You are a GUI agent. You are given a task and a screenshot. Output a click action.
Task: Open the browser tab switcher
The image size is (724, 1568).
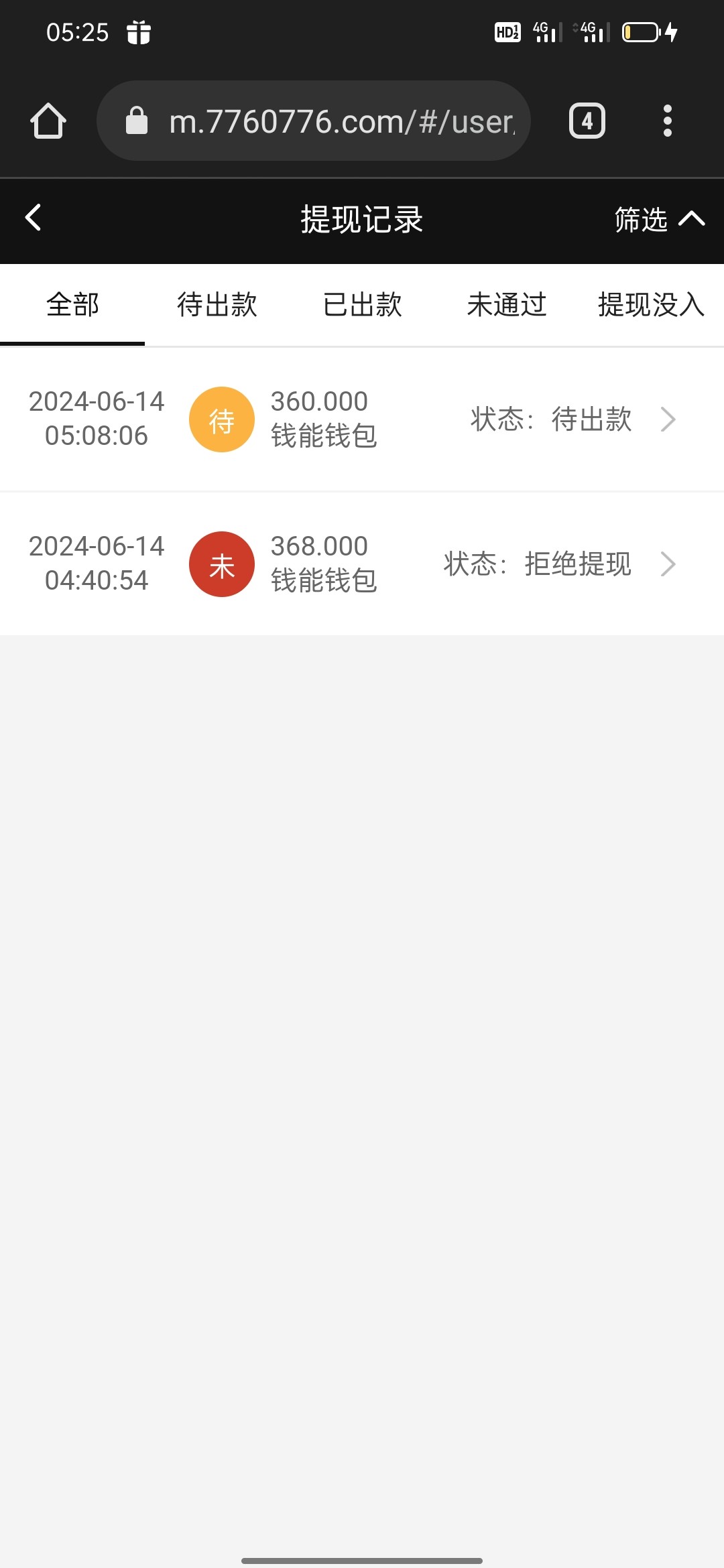point(587,121)
